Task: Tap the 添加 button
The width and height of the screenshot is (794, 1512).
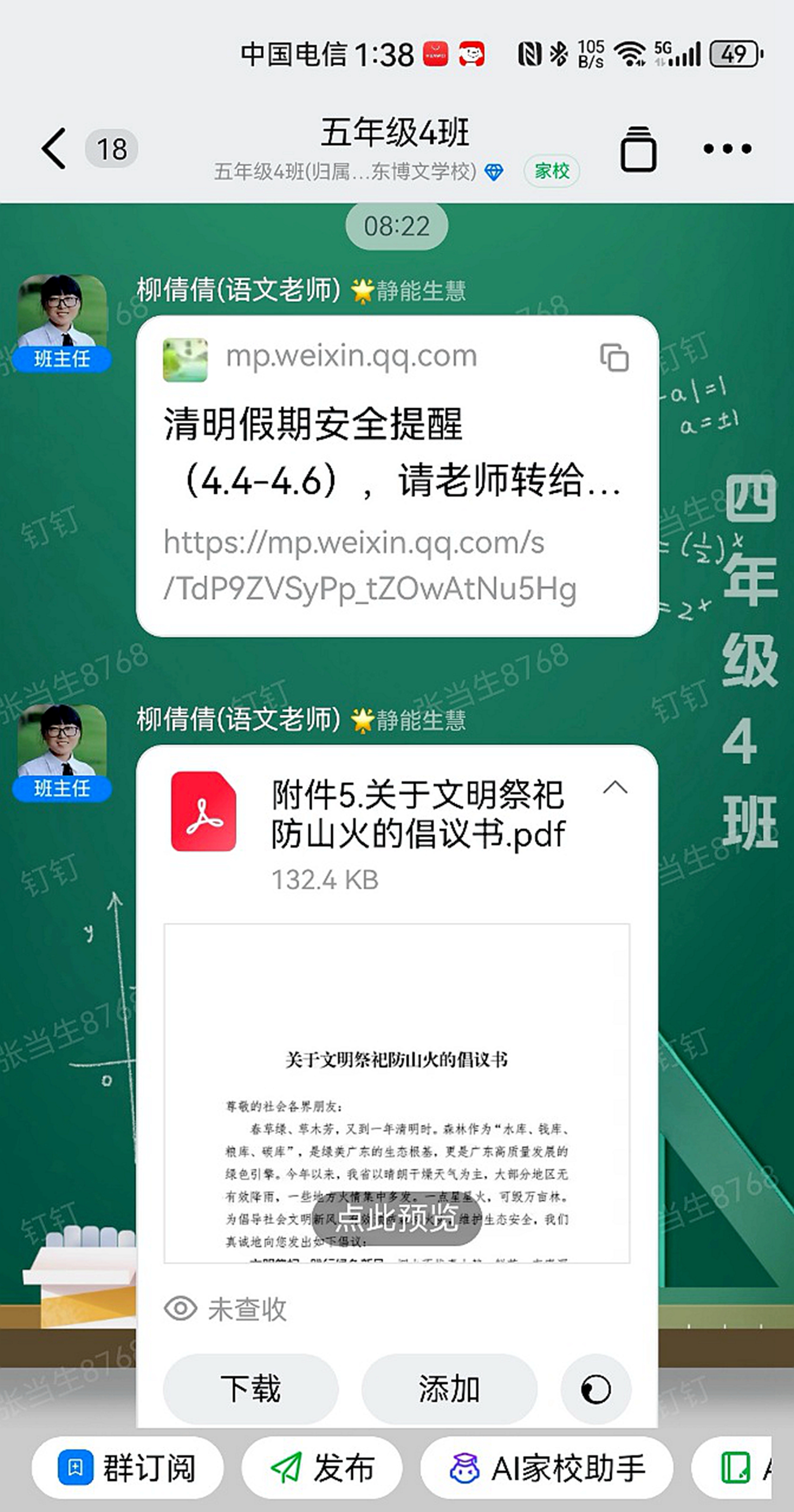Action: [x=449, y=1389]
